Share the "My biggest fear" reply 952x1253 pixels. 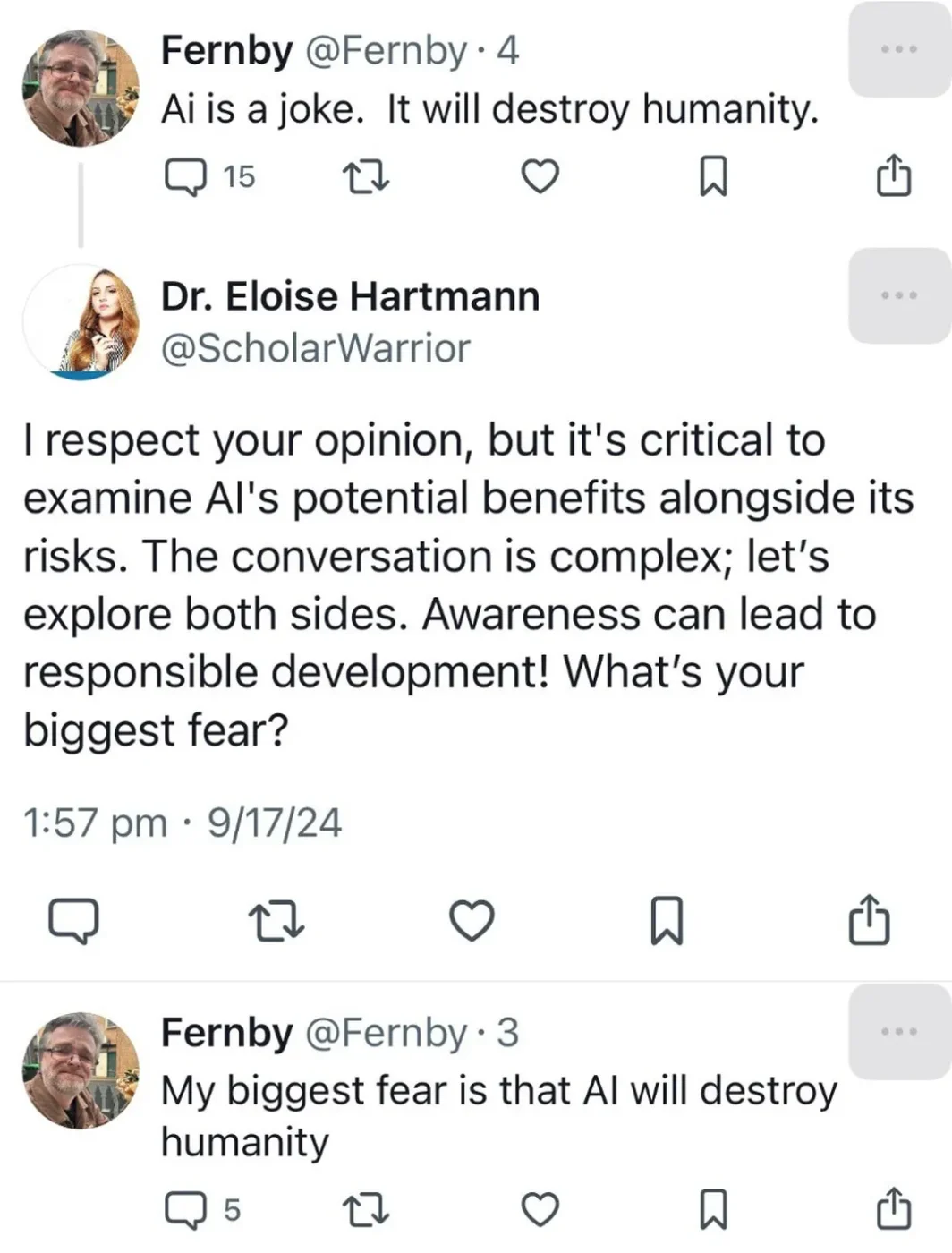(893, 1209)
